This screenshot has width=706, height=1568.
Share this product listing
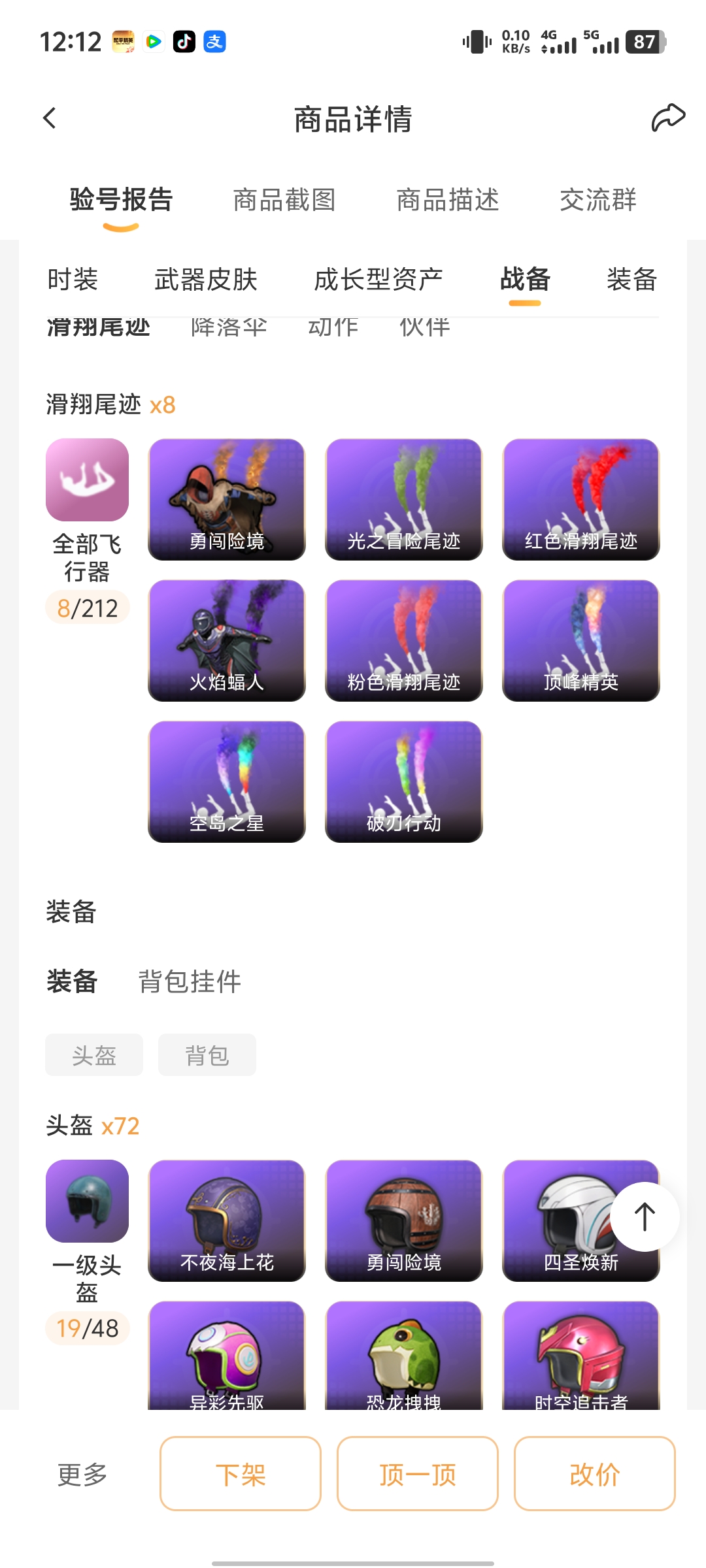click(x=667, y=118)
